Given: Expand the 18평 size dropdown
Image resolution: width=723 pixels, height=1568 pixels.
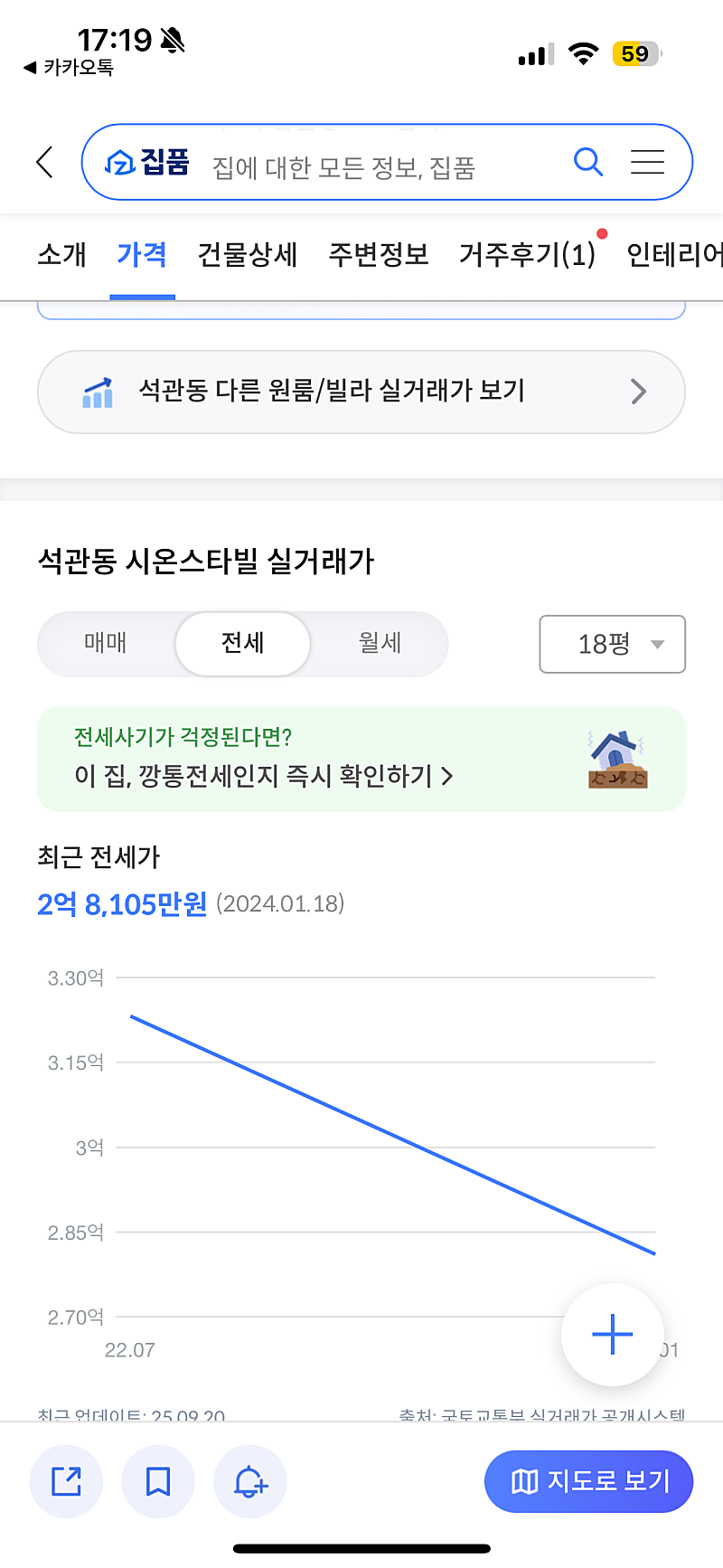Looking at the screenshot, I should (612, 644).
